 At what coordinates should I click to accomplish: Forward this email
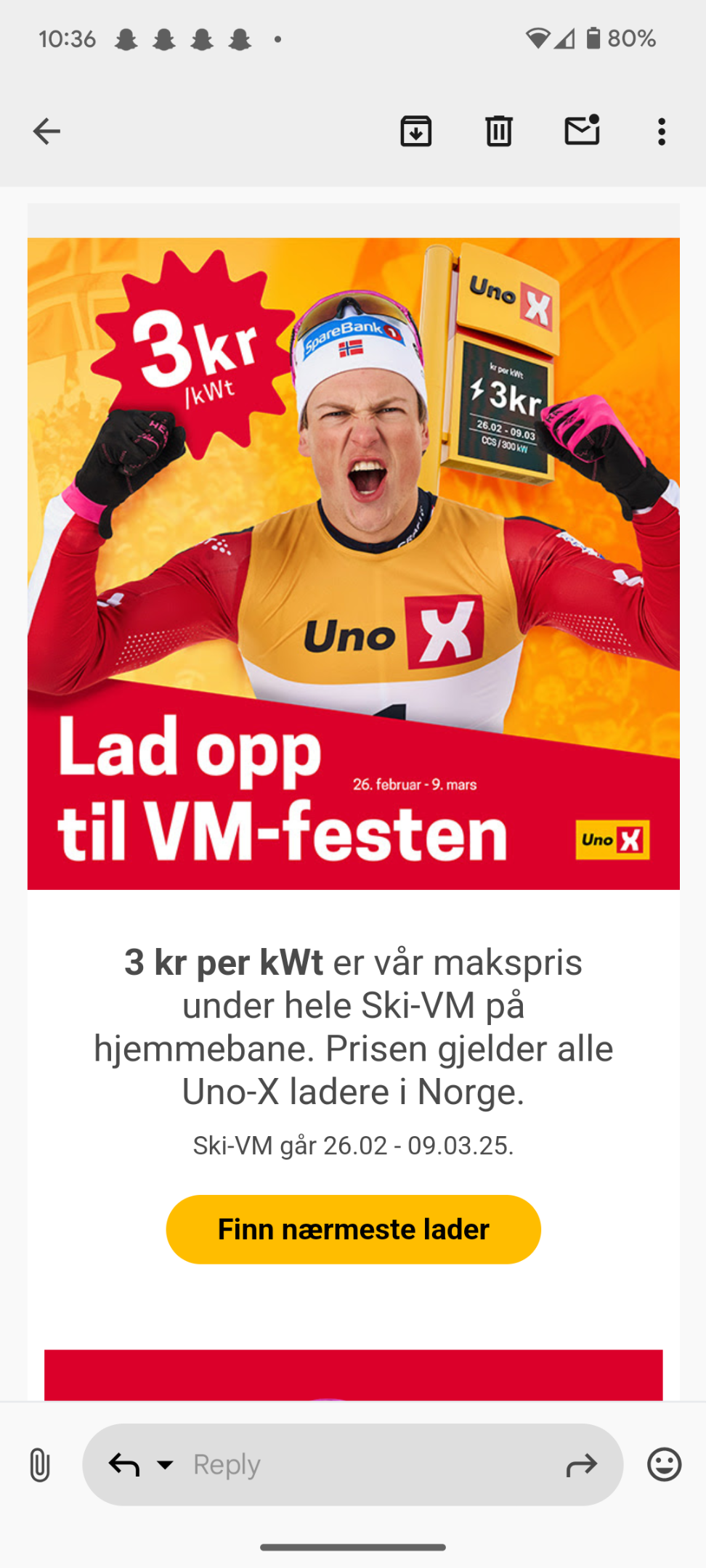click(582, 1466)
